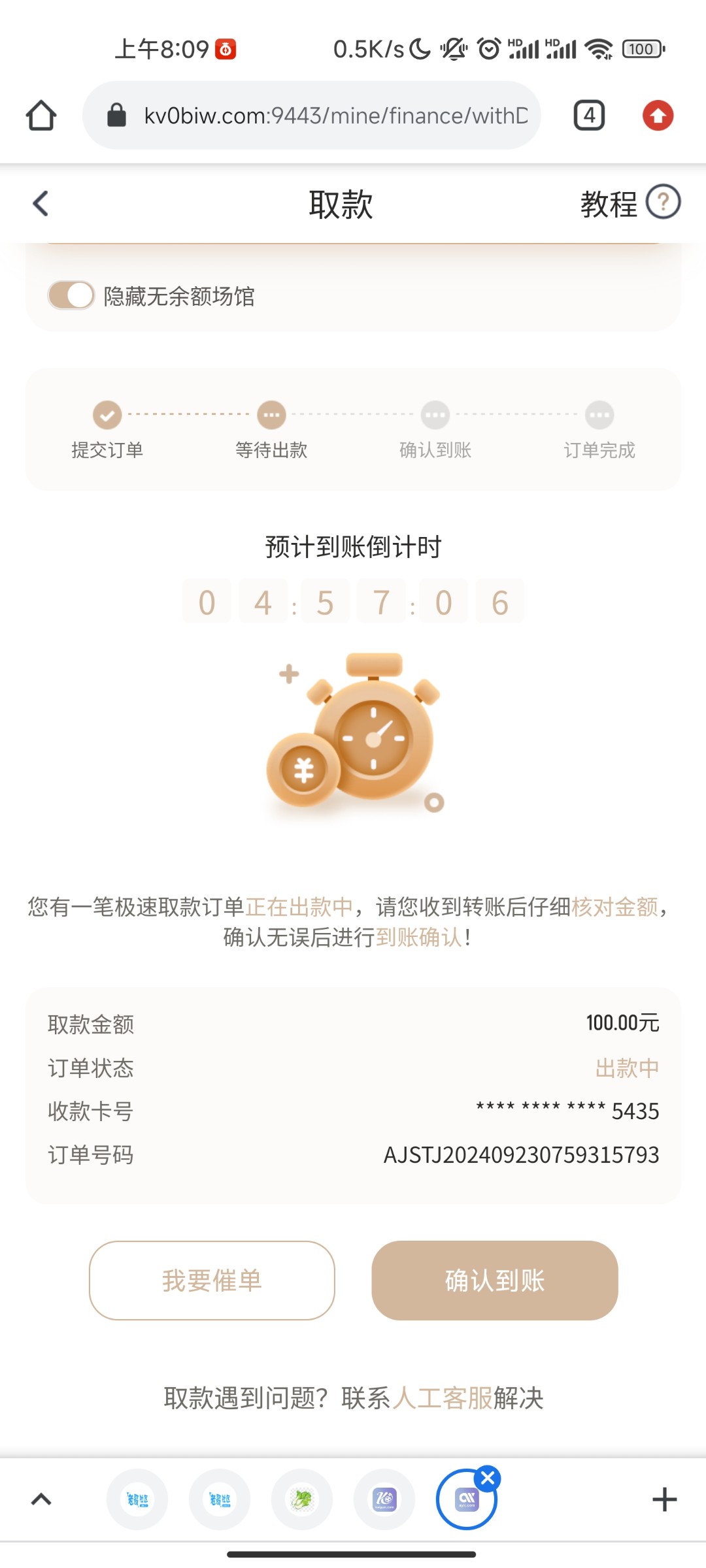The image size is (706, 1568).
Task: Switch to the green leaf tab
Action: pyautogui.click(x=302, y=1499)
